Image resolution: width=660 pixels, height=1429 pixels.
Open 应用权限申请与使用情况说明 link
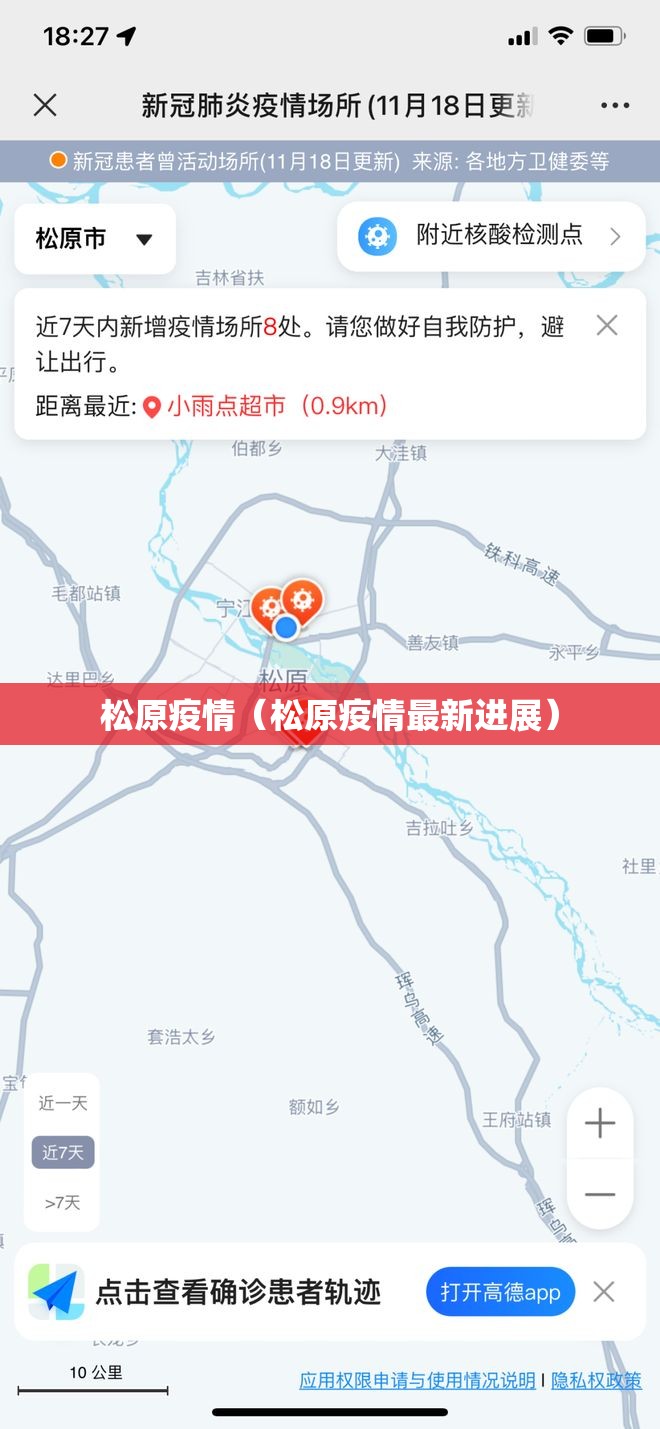click(x=417, y=1381)
